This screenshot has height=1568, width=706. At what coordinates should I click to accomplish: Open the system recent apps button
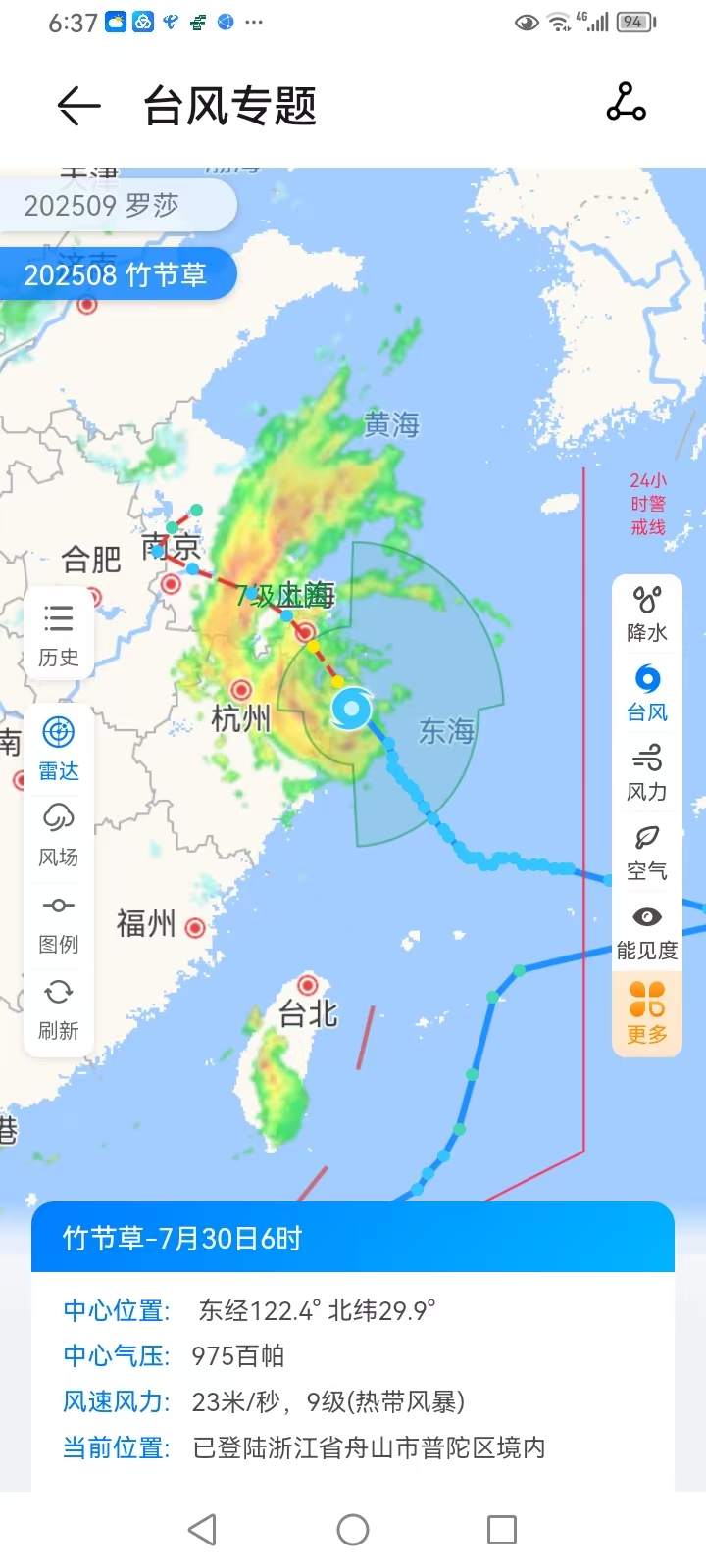pyautogui.click(x=502, y=1529)
